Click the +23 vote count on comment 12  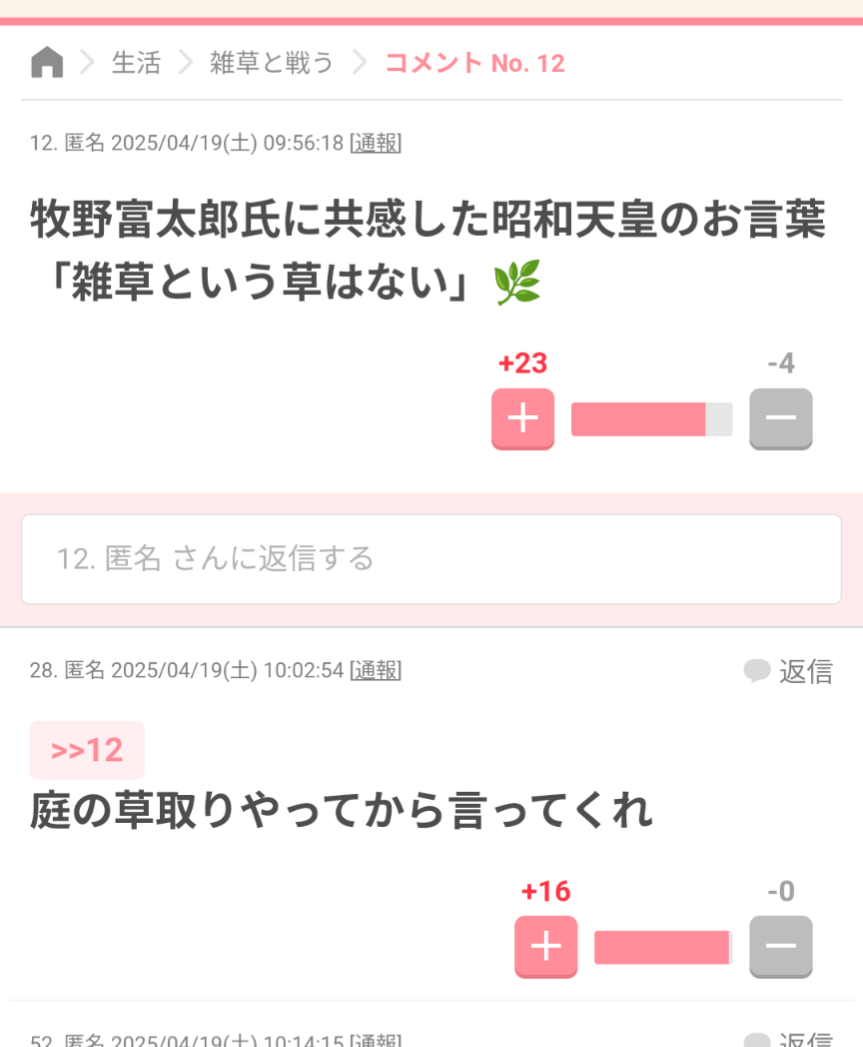[522, 363]
